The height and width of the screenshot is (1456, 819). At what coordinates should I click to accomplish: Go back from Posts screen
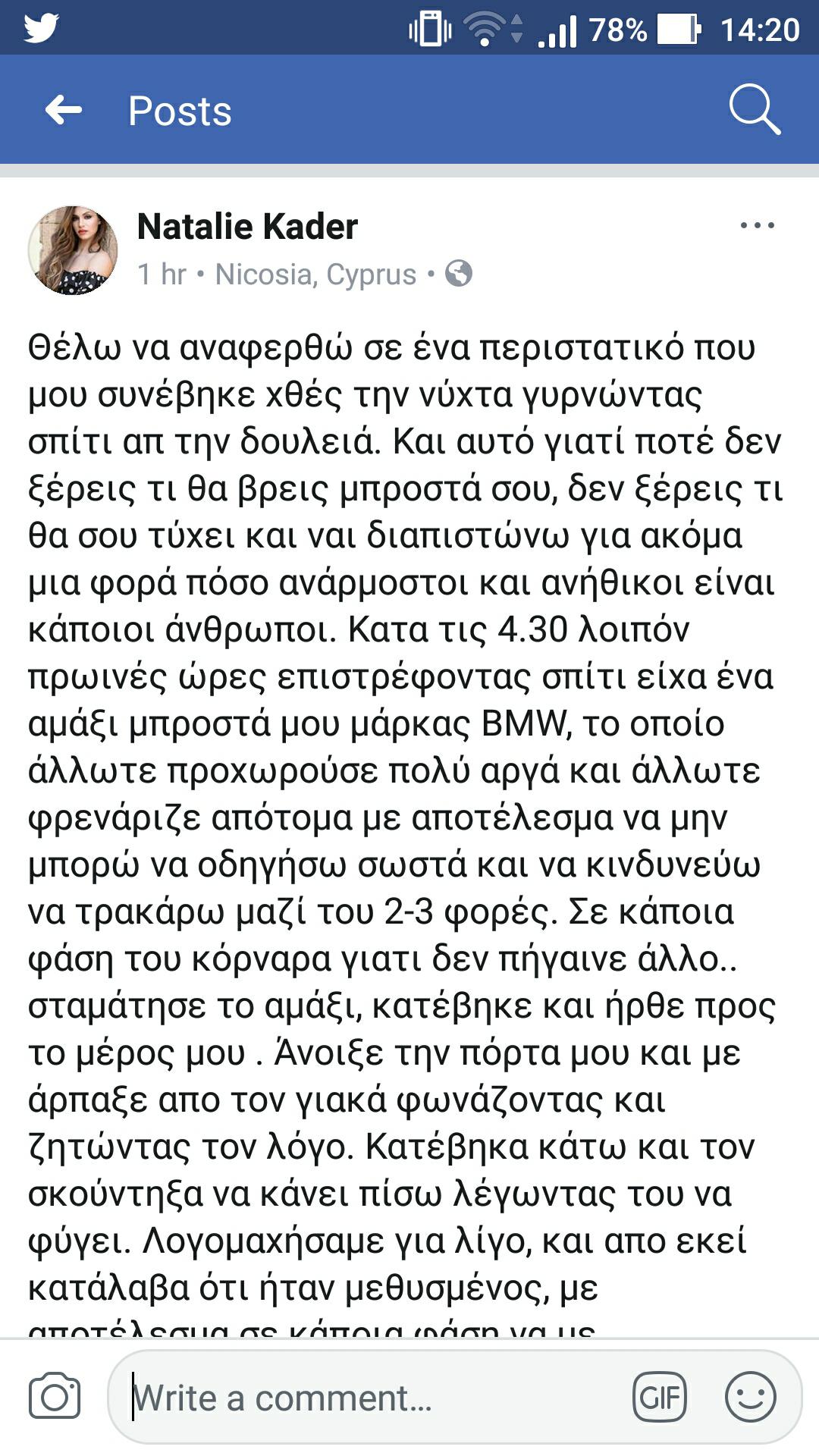click(64, 111)
